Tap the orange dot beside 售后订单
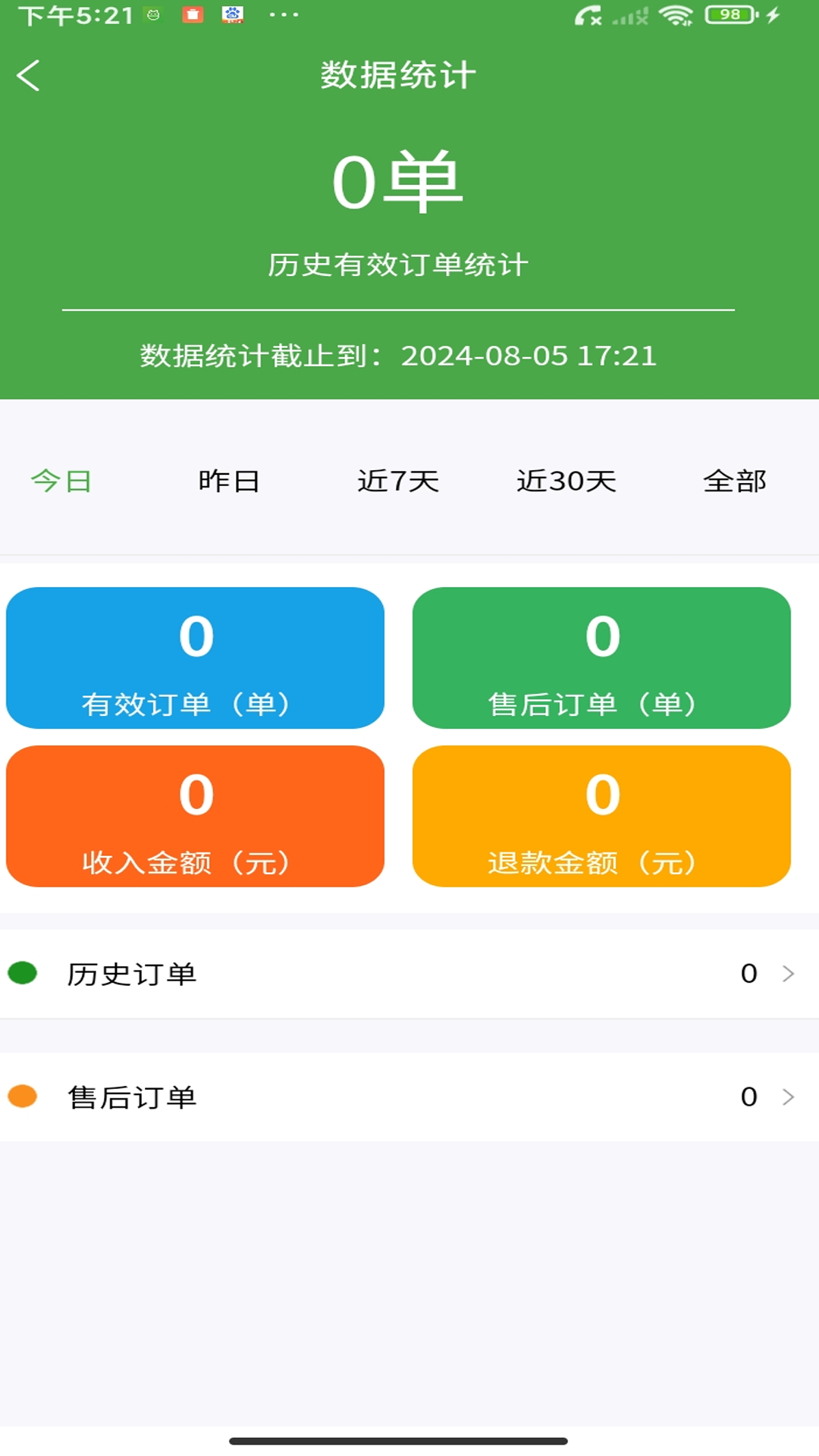This screenshot has height=1456, width=819. [x=23, y=1094]
